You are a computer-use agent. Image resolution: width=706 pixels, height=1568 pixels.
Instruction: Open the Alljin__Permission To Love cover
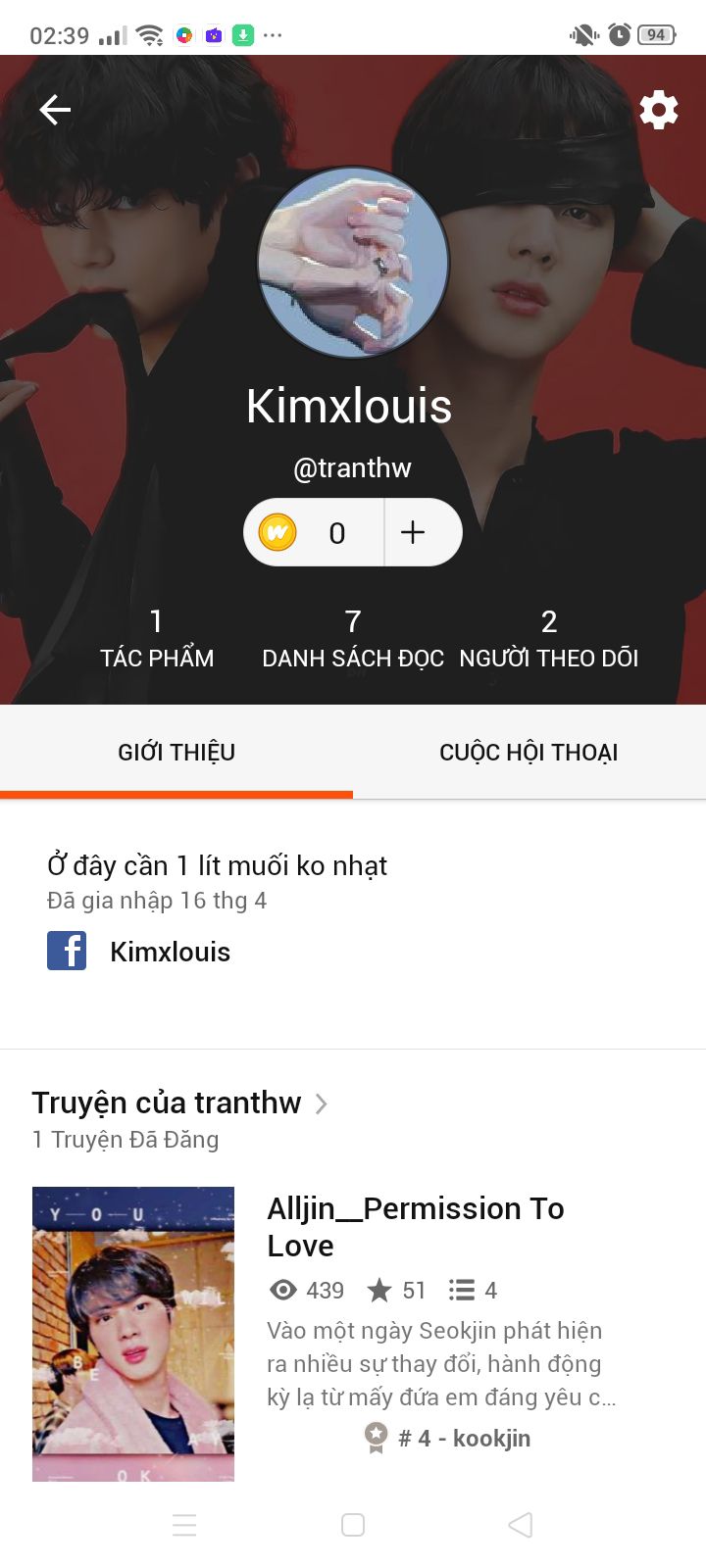pyautogui.click(x=133, y=1334)
